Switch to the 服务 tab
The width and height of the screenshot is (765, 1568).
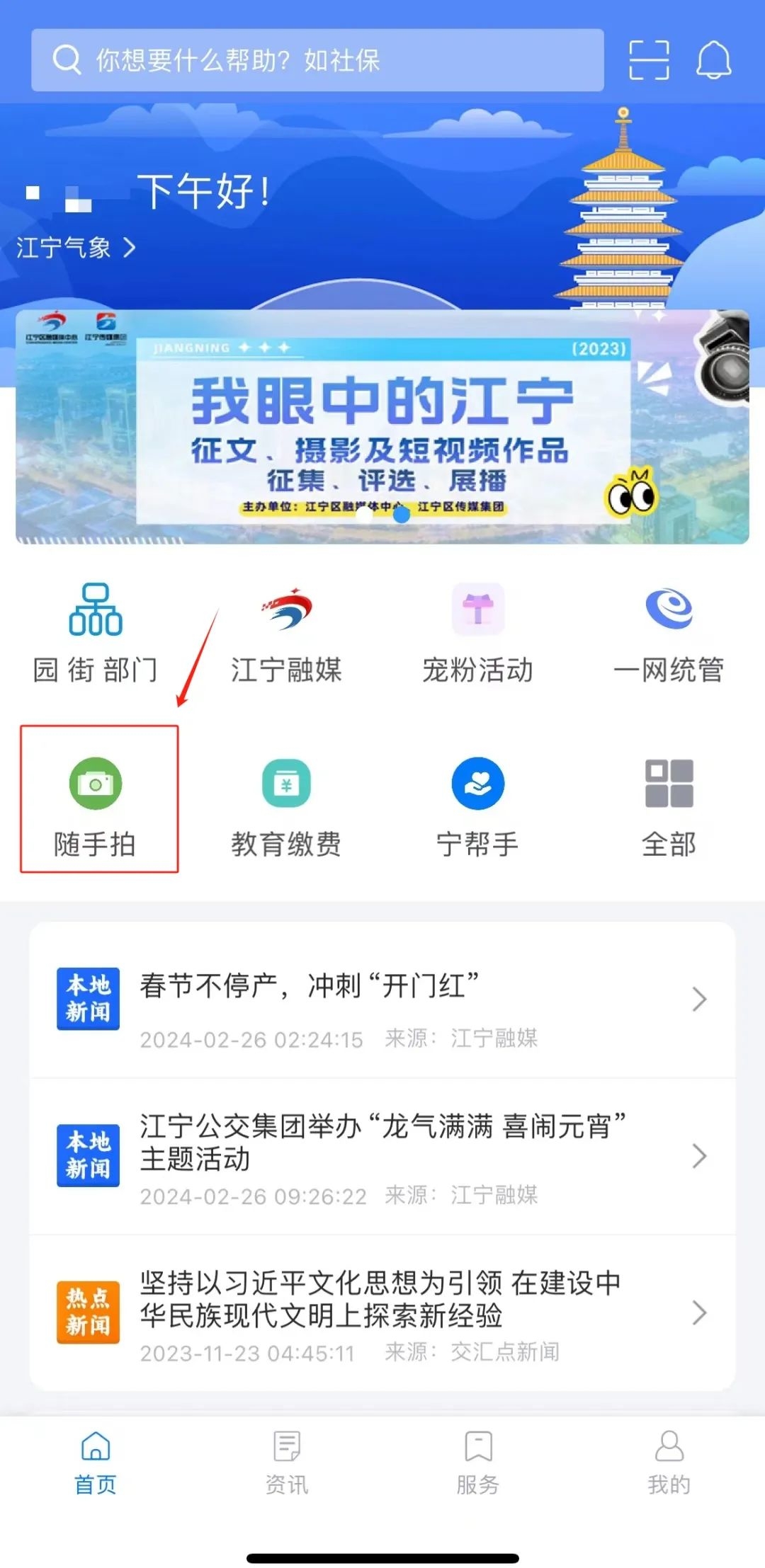pyautogui.click(x=478, y=1461)
